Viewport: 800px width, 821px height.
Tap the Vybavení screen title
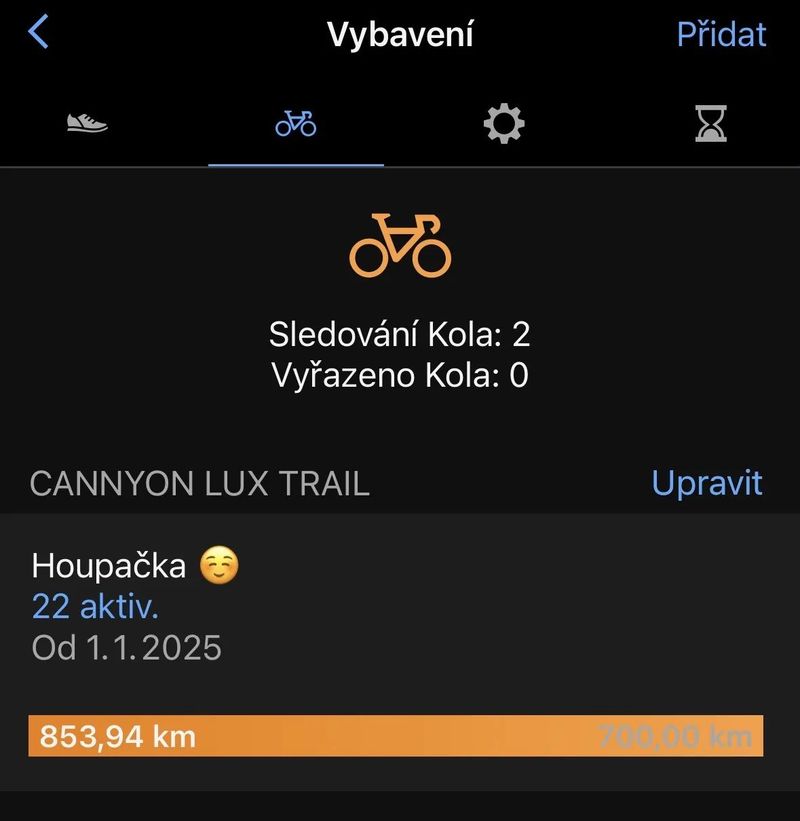tap(400, 33)
